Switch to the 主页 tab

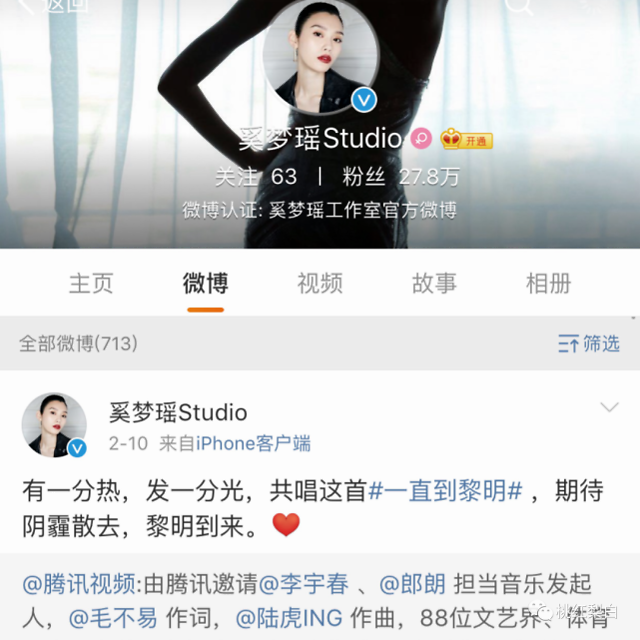(91, 283)
